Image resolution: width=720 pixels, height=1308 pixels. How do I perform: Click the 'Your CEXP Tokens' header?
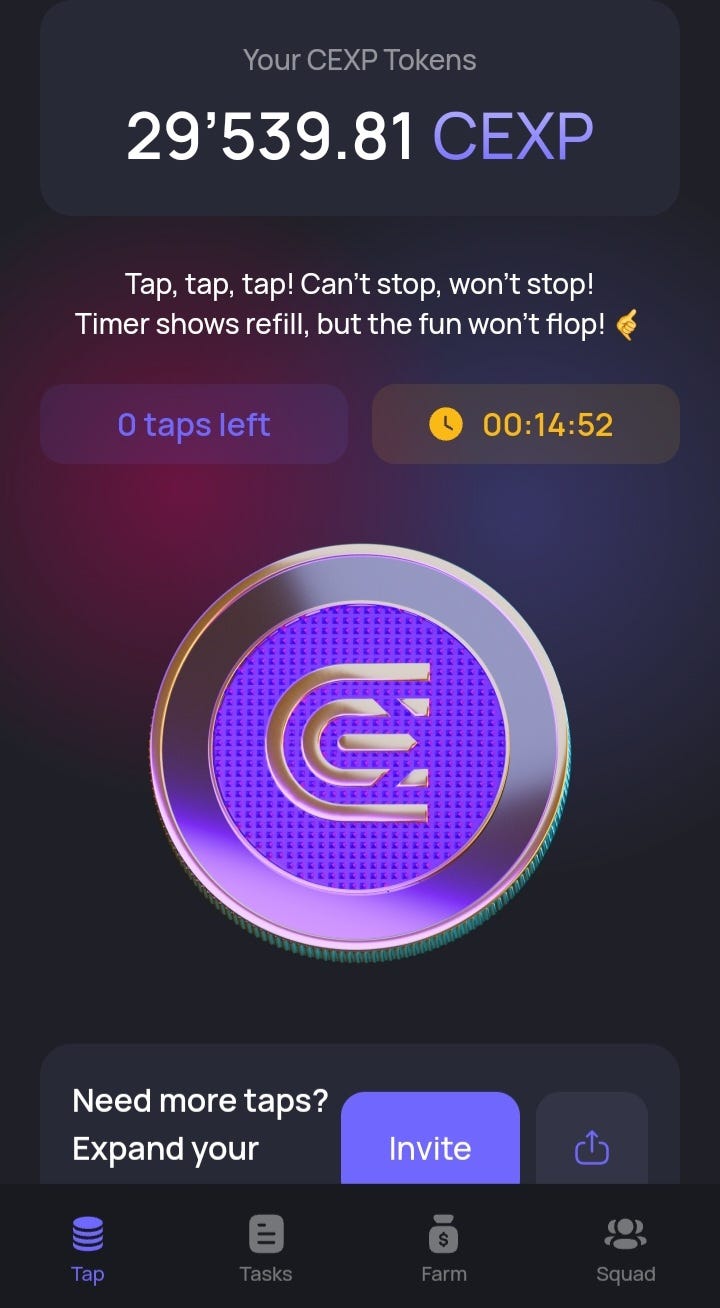(x=359, y=60)
